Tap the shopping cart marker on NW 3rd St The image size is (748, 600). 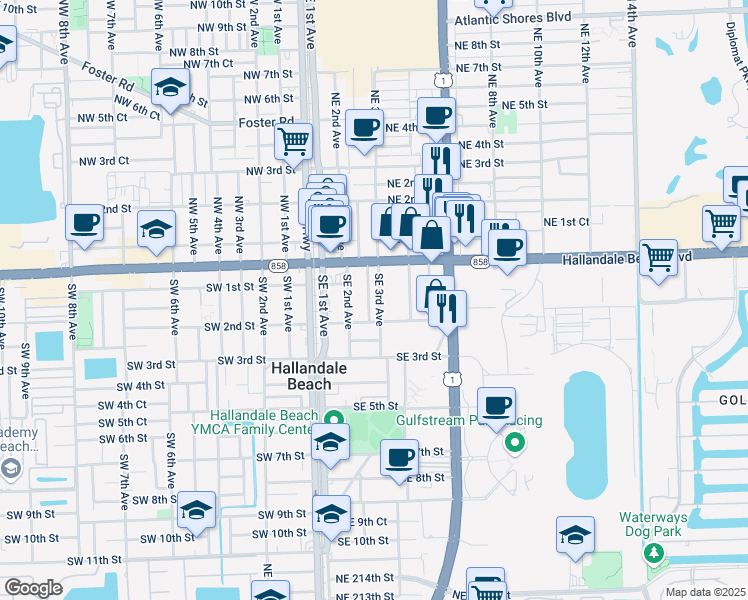[x=293, y=143]
